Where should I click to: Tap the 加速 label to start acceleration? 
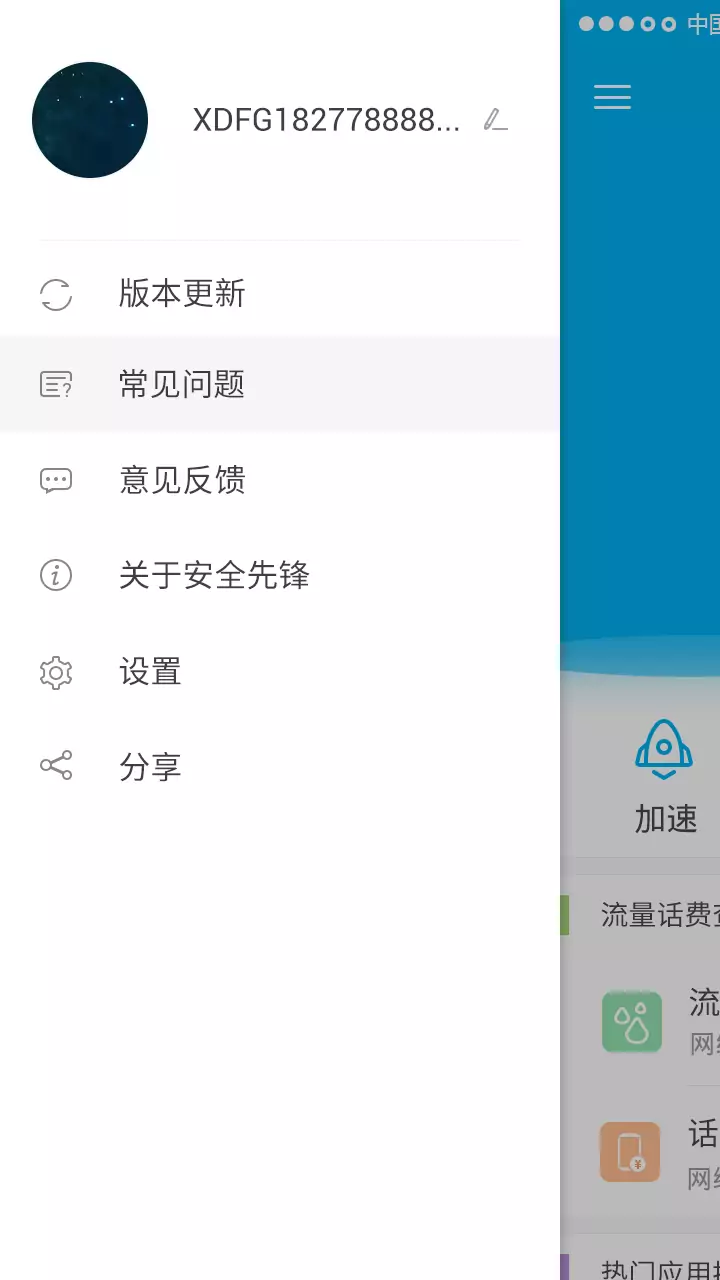point(665,820)
